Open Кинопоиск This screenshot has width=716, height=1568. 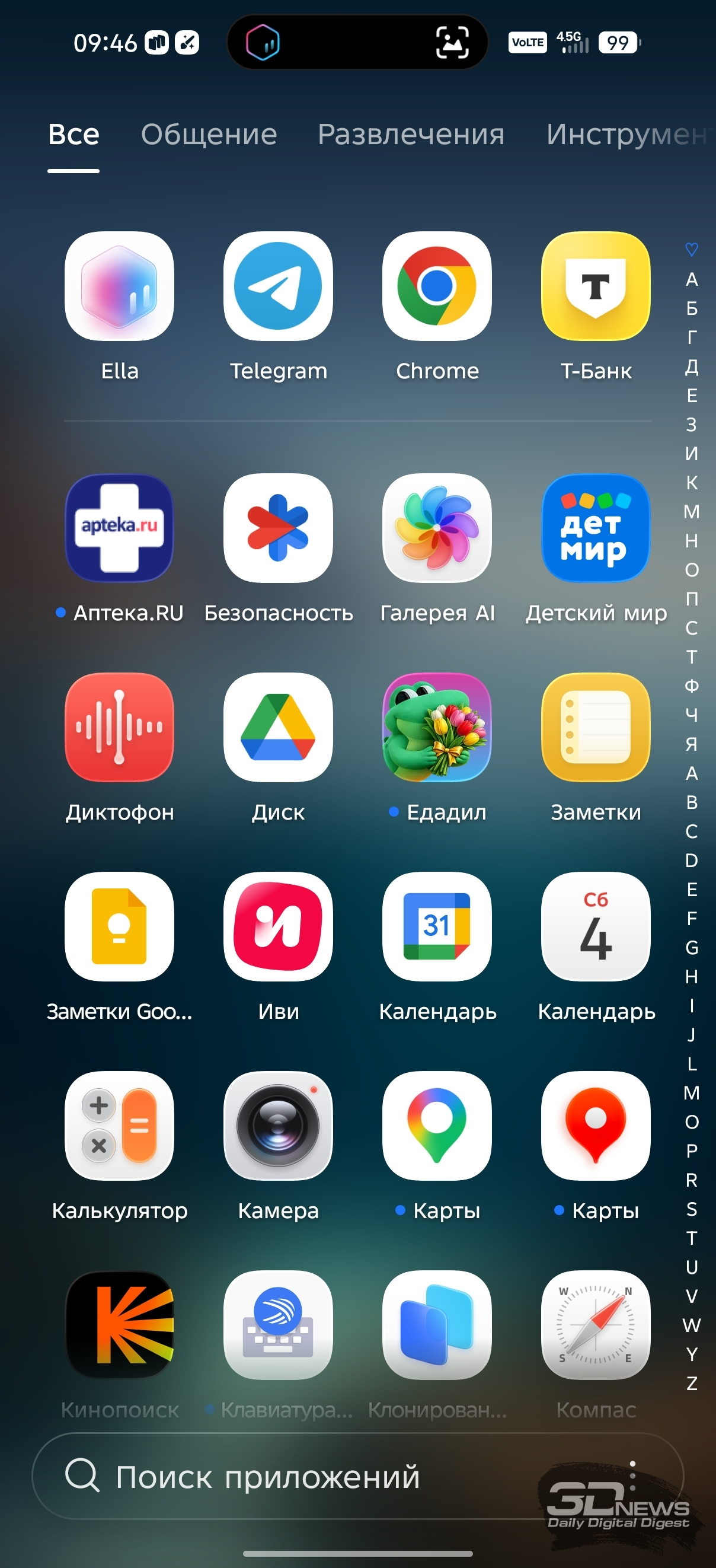point(119,1324)
